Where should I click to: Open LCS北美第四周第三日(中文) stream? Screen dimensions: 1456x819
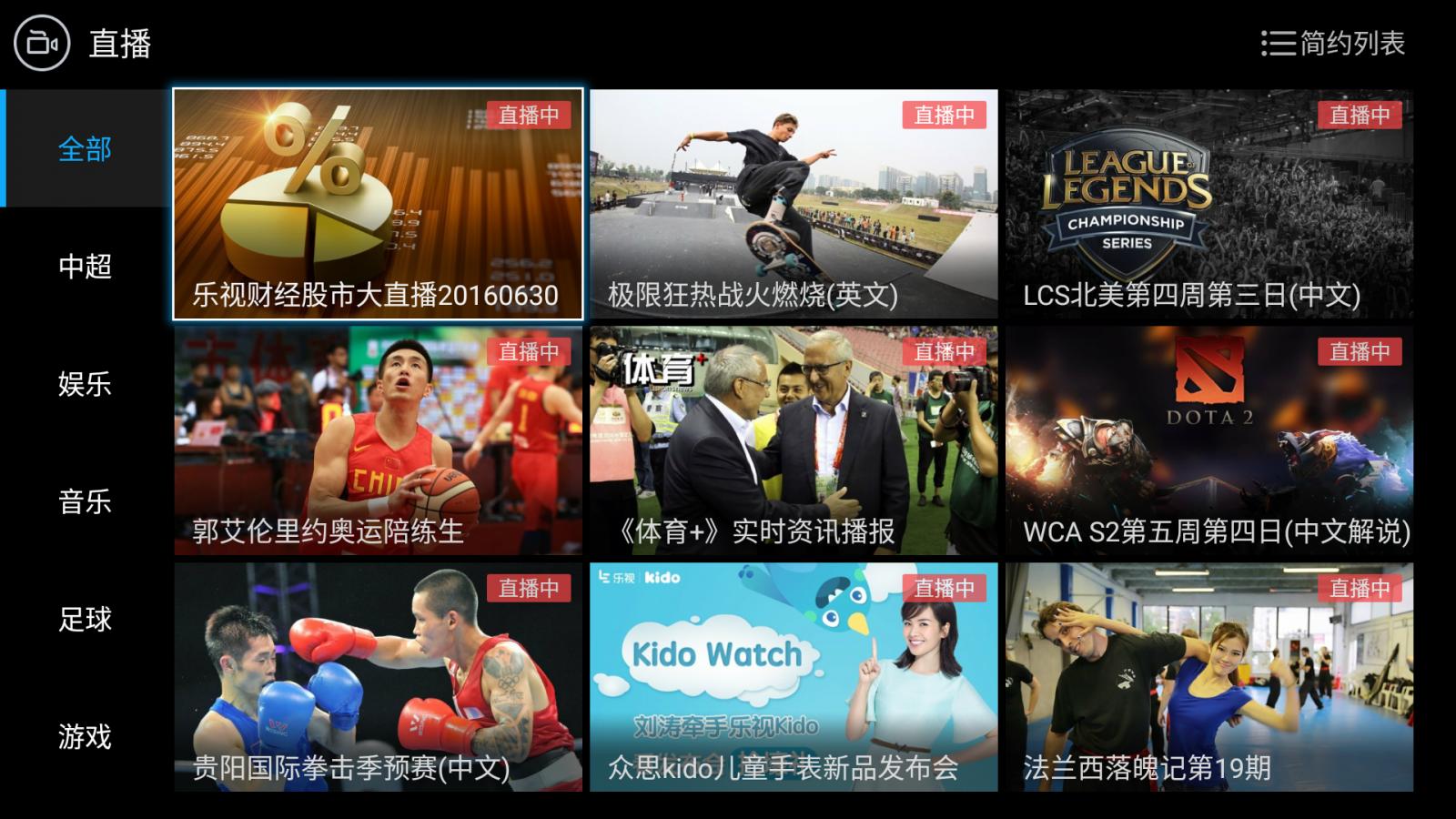(1208, 204)
